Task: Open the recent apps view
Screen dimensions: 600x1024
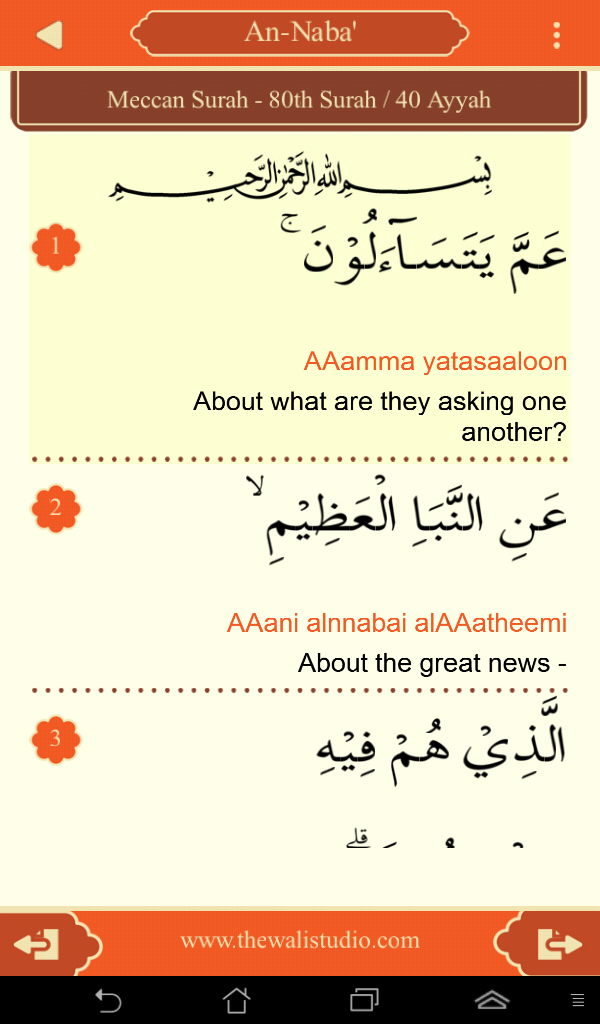Action: pos(364,999)
